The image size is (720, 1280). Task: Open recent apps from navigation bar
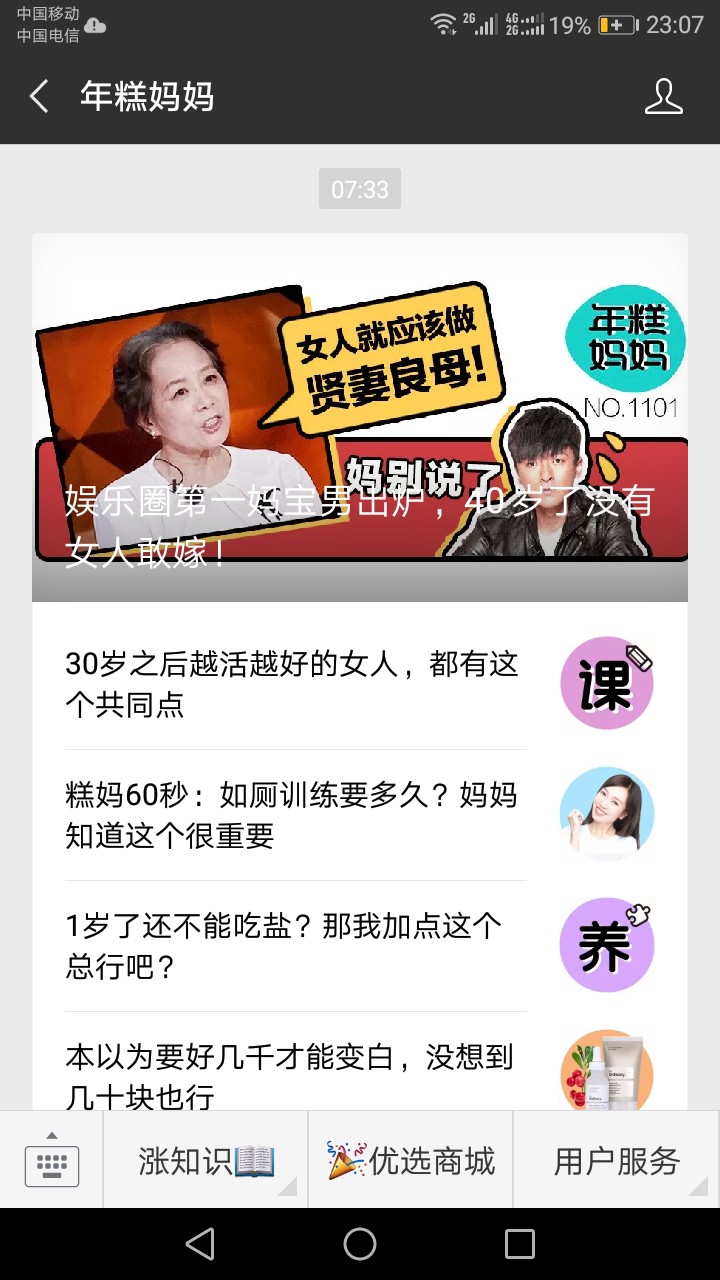coord(520,1244)
